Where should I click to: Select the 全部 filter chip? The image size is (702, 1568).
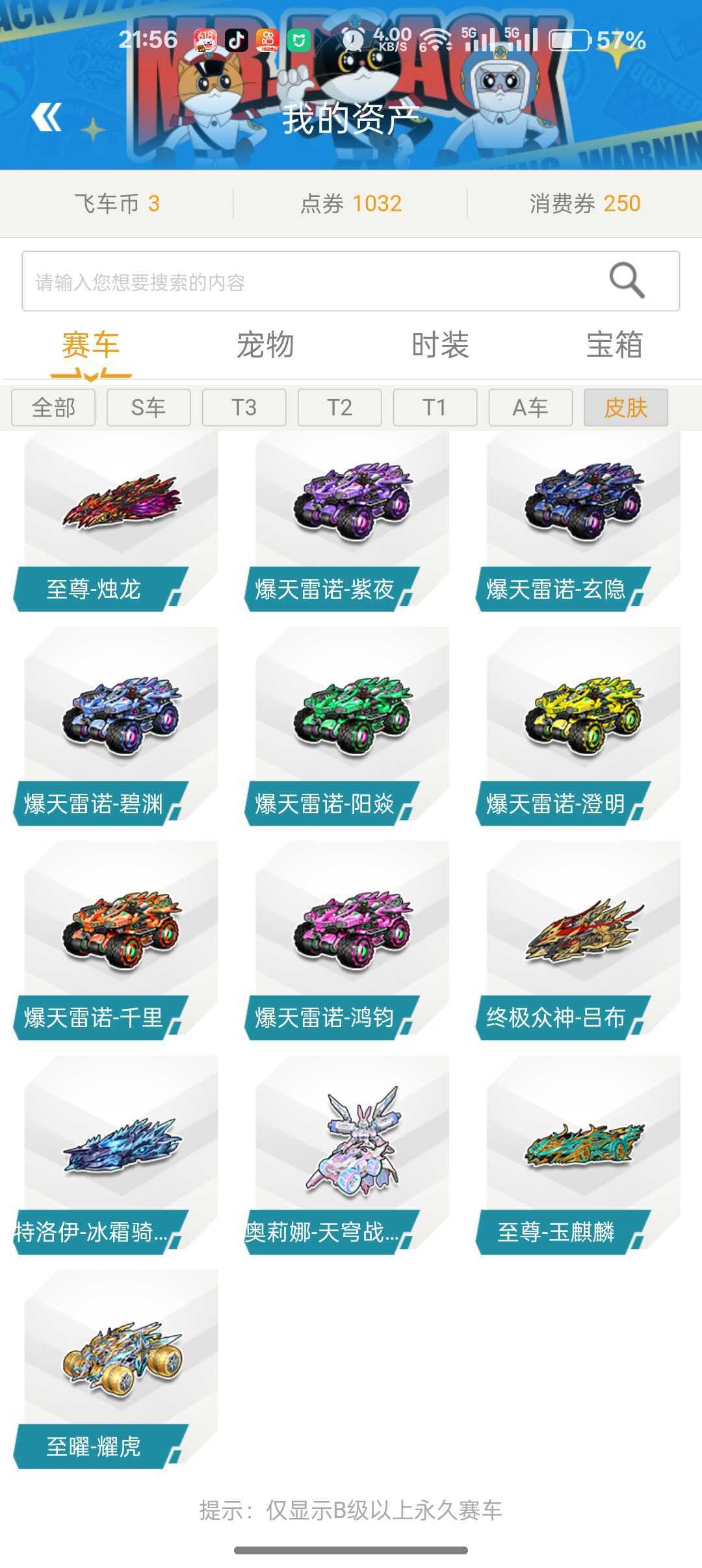pyautogui.click(x=53, y=408)
